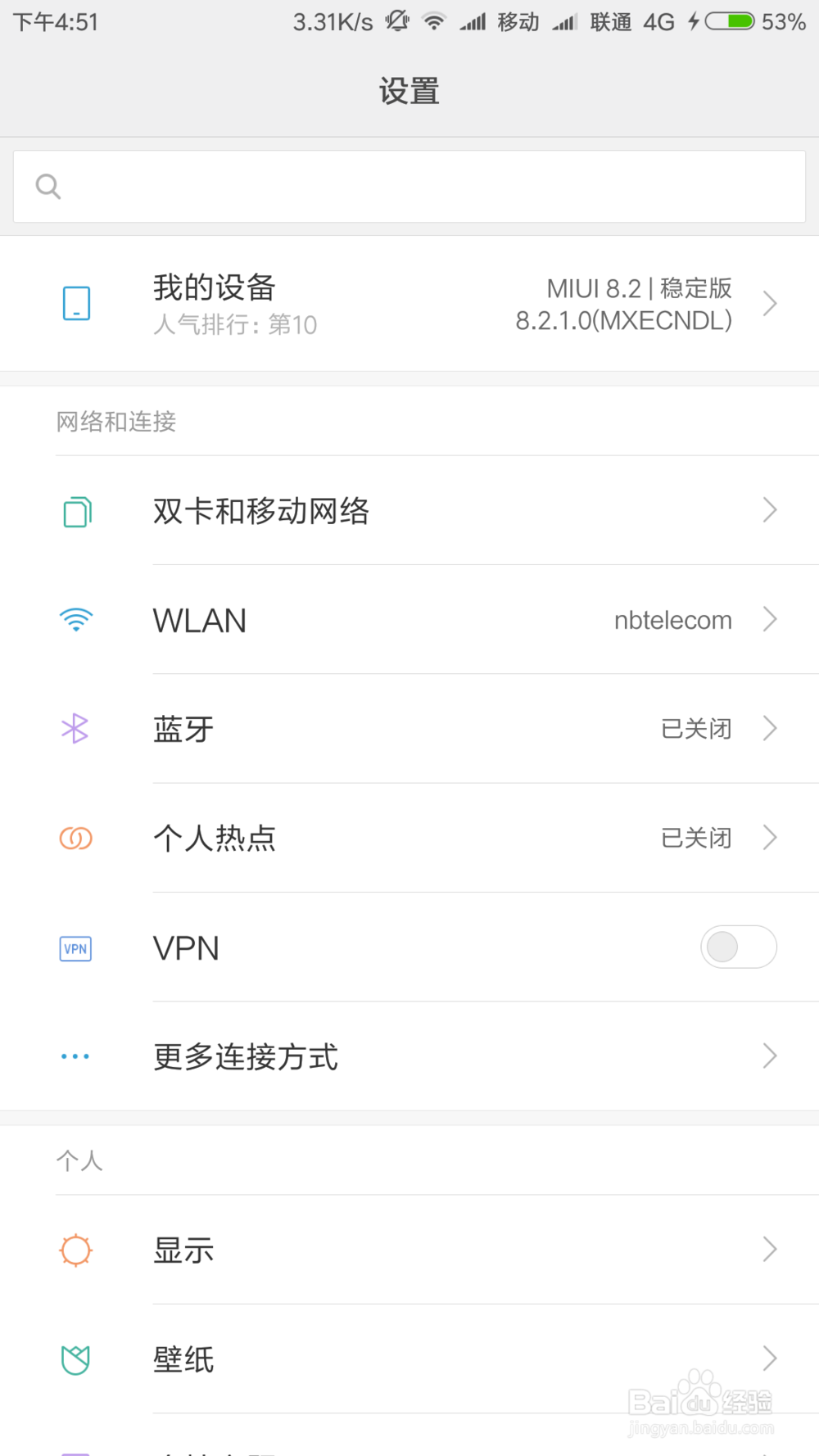819x1456 pixels.
Task: Enable the VPN toggle switch
Action: (738, 947)
